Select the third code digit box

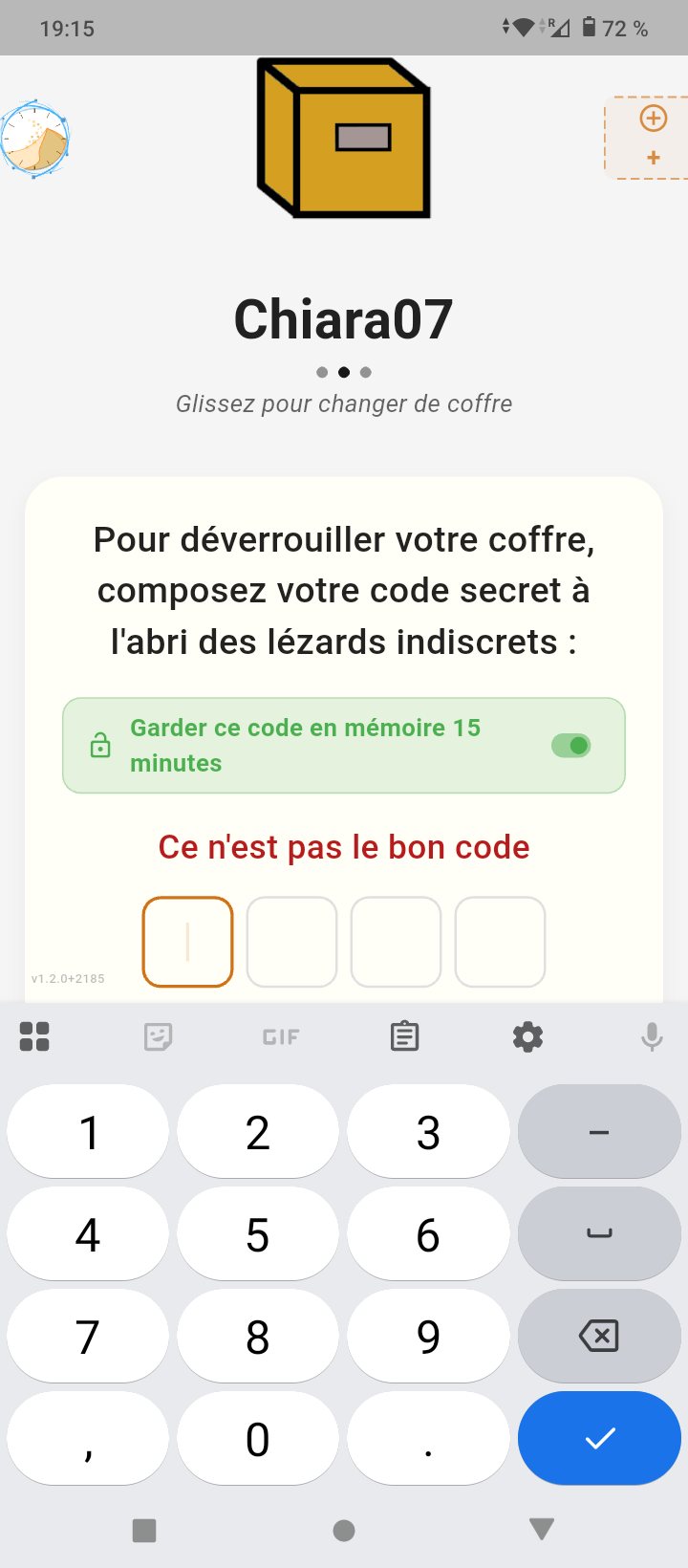point(396,942)
